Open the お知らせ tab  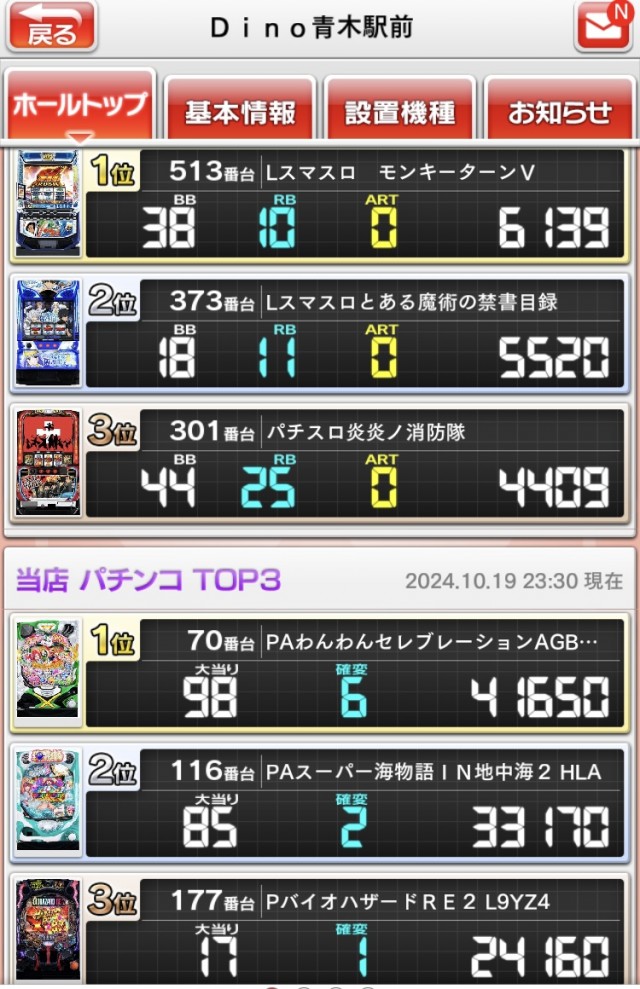point(560,110)
